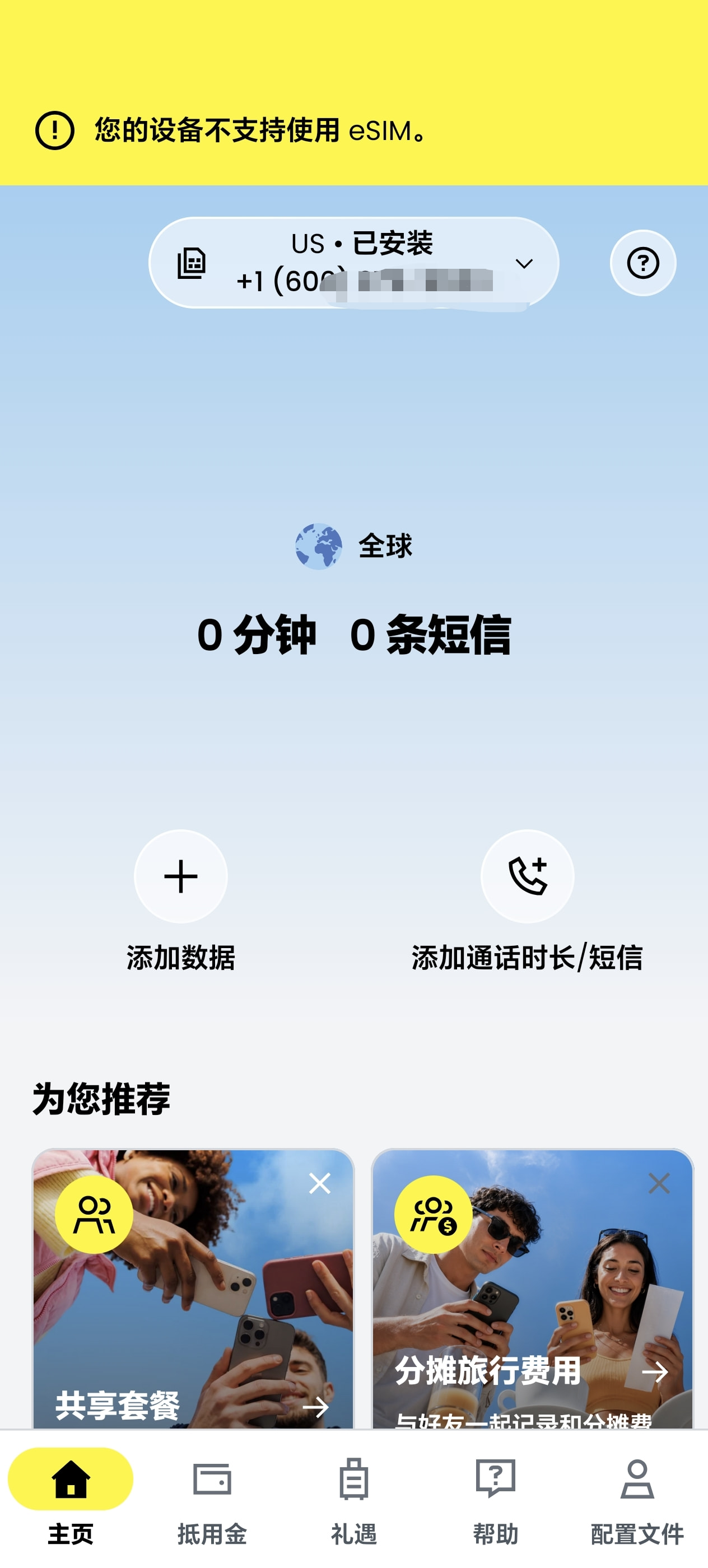Open the 配置文件 tab
The width and height of the screenshot is (708, 1568).
click(637, 1499)
